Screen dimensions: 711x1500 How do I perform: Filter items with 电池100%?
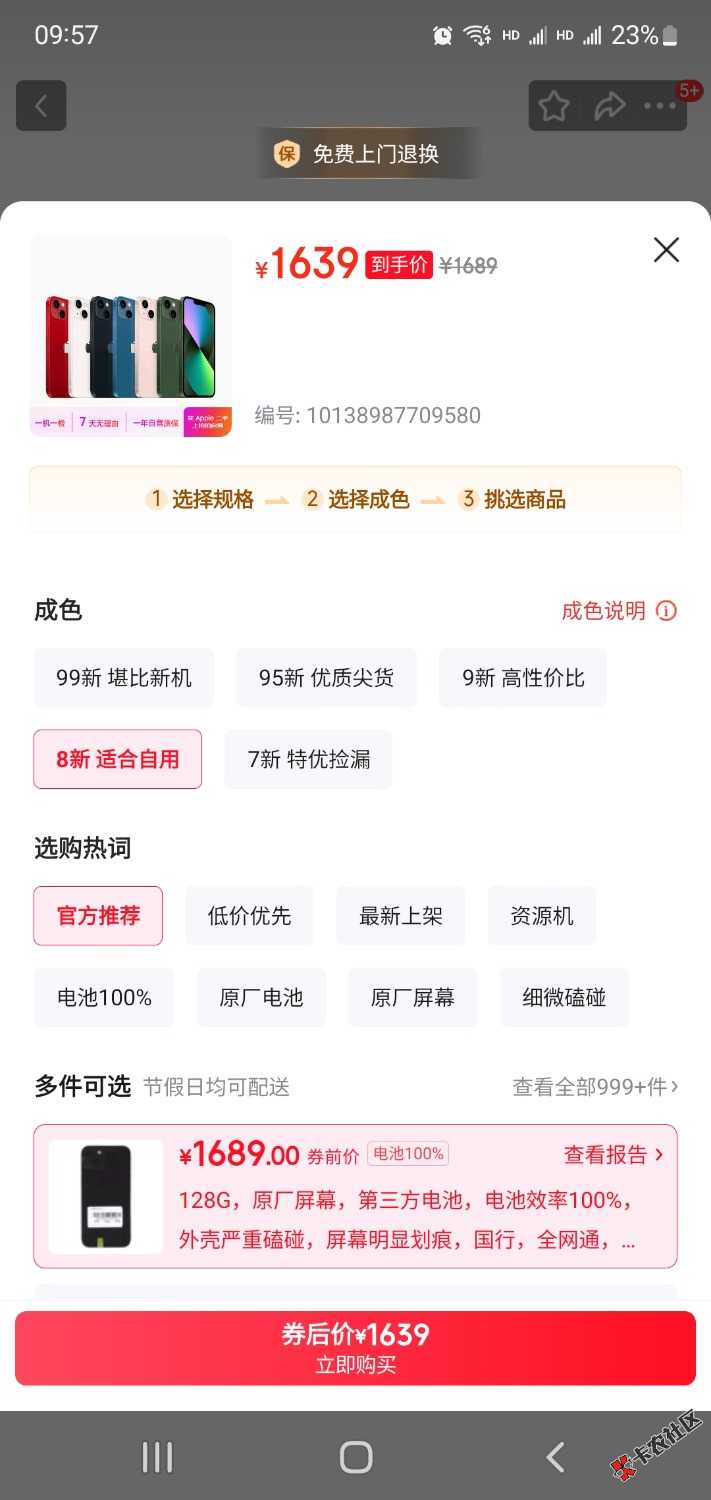(x=104, y=997)
